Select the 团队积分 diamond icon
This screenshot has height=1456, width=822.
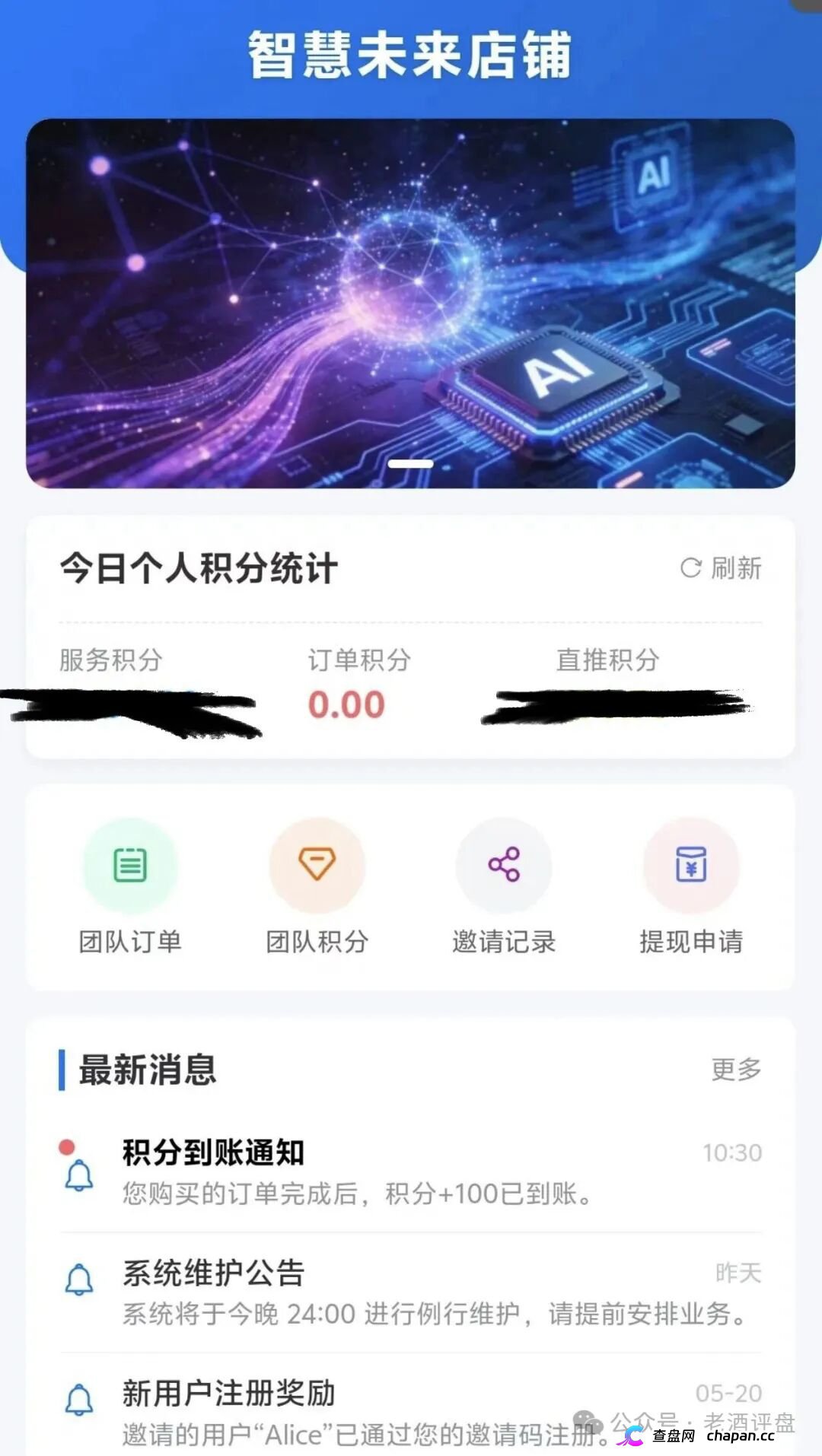[x=317, y=865]
